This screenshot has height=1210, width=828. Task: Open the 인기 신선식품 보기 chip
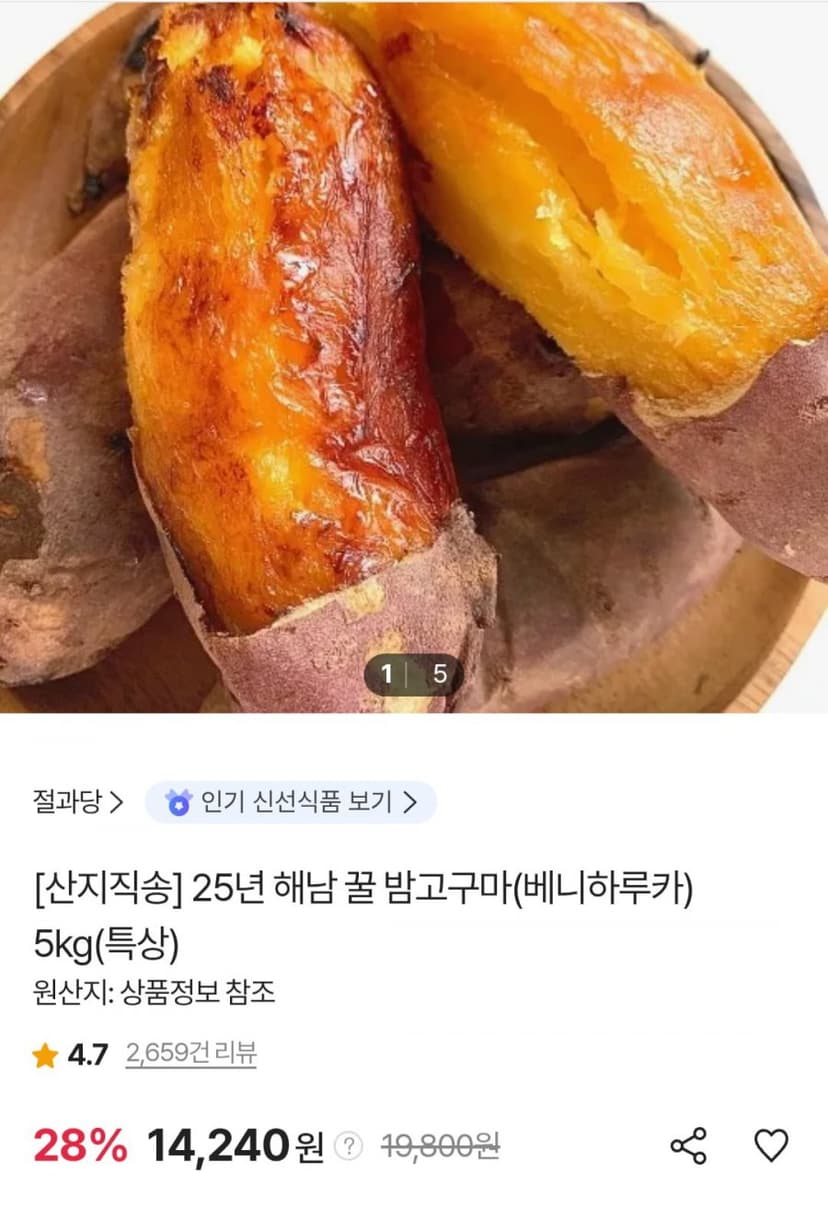[291, 802]
